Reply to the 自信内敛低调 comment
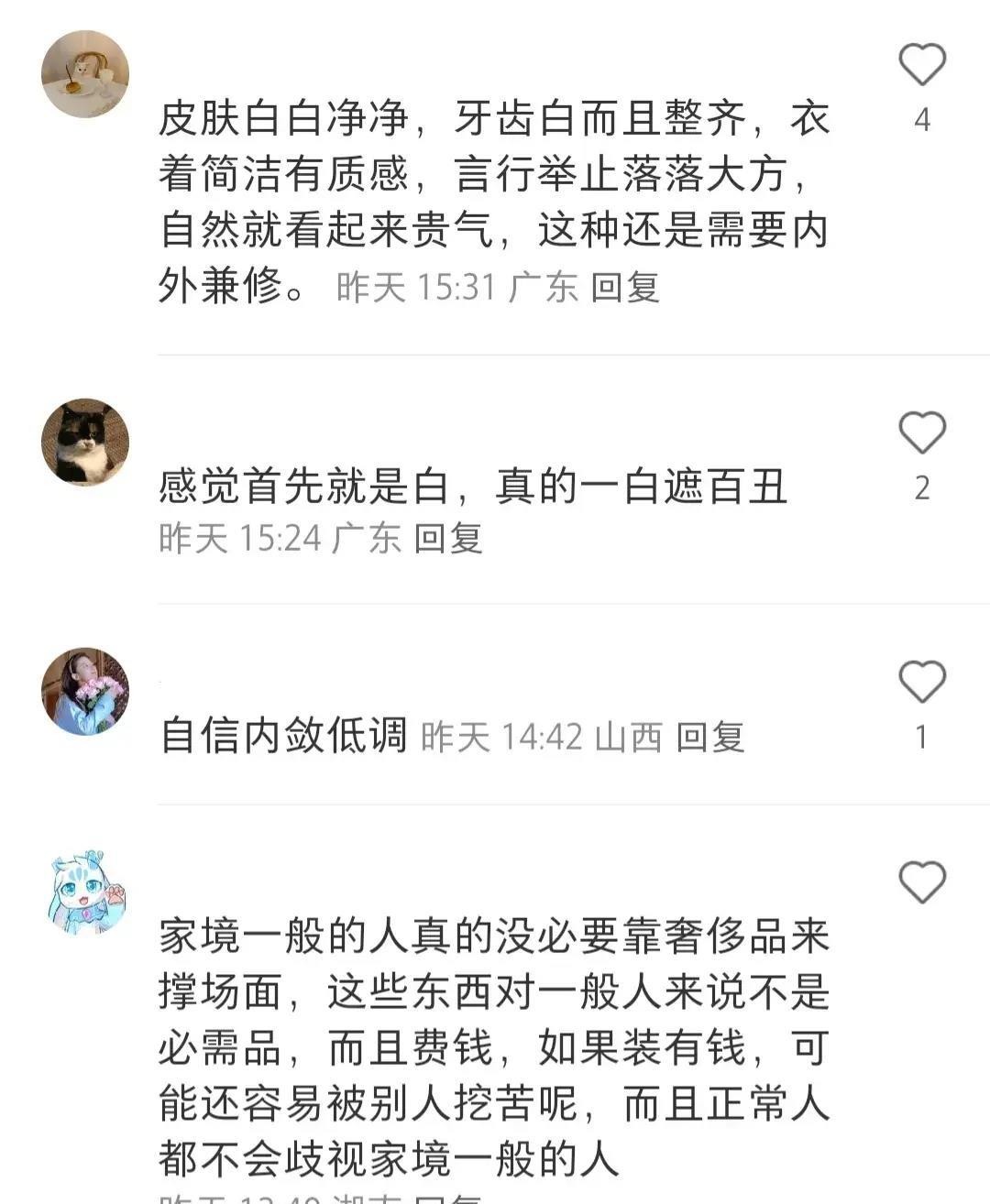 point(709,737)
